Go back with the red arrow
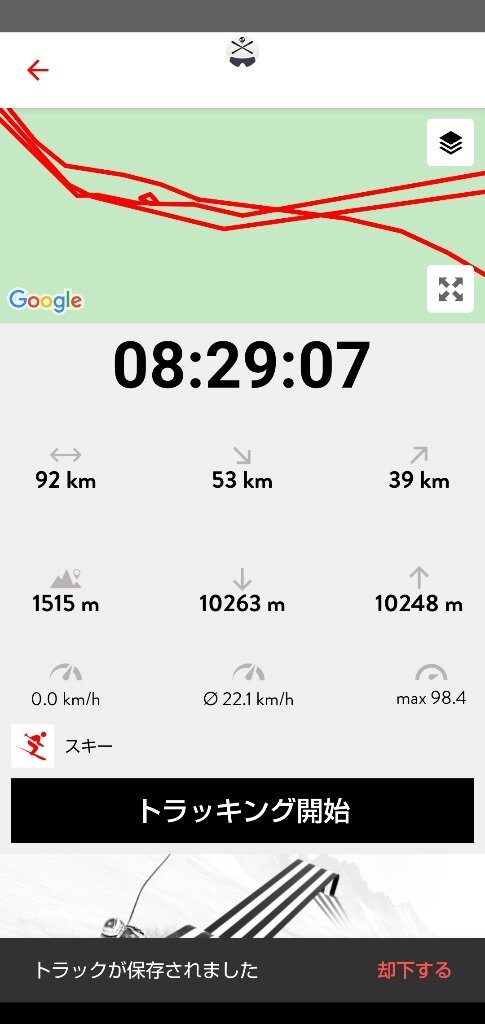The image size is (485, 1024). pos(38,70)
